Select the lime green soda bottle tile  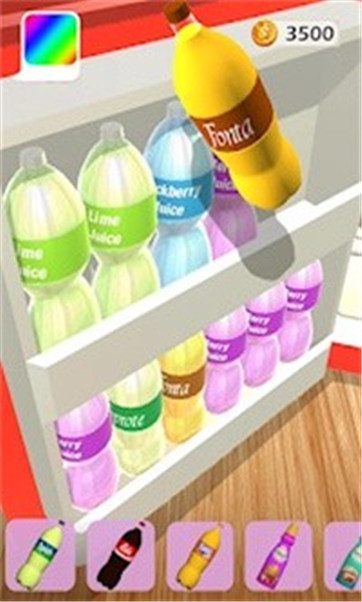click(x=41, y=556)
